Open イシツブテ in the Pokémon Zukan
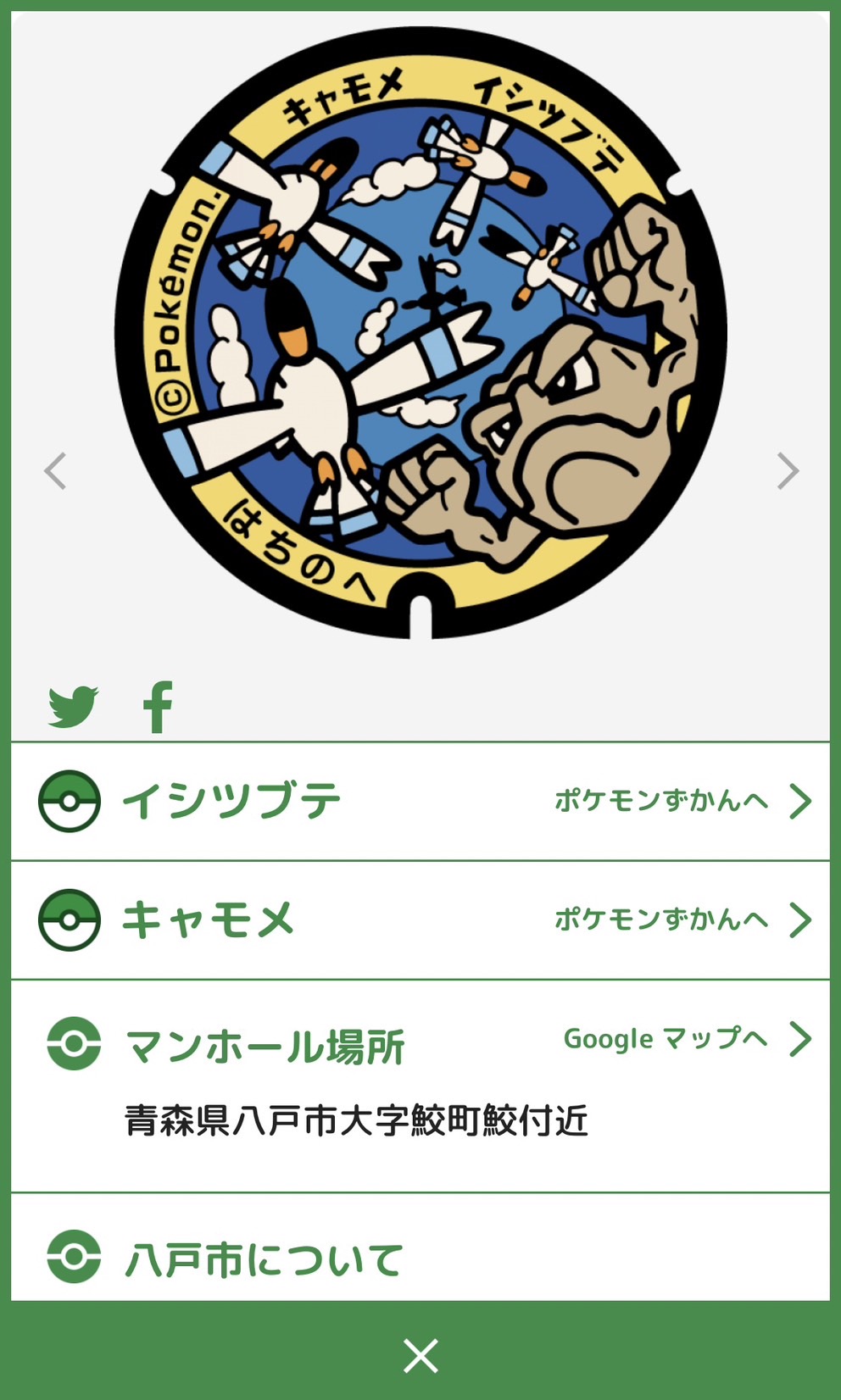This screenshot has height=1400, width=841. (682, 801)
